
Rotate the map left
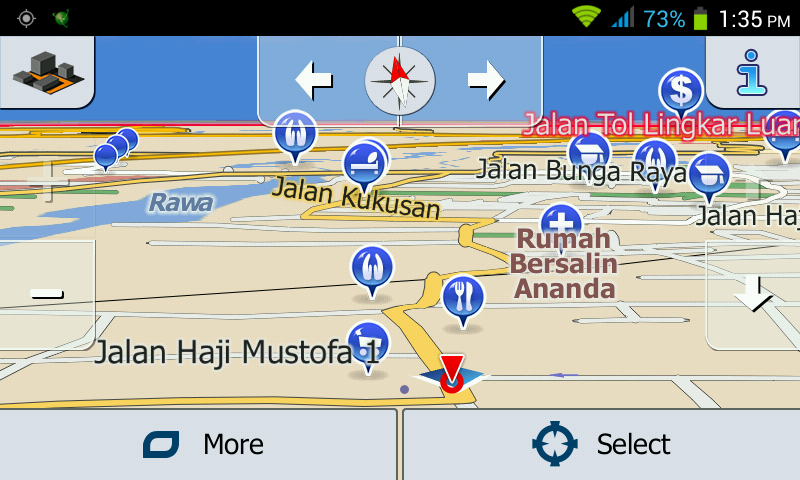[314, 80]
